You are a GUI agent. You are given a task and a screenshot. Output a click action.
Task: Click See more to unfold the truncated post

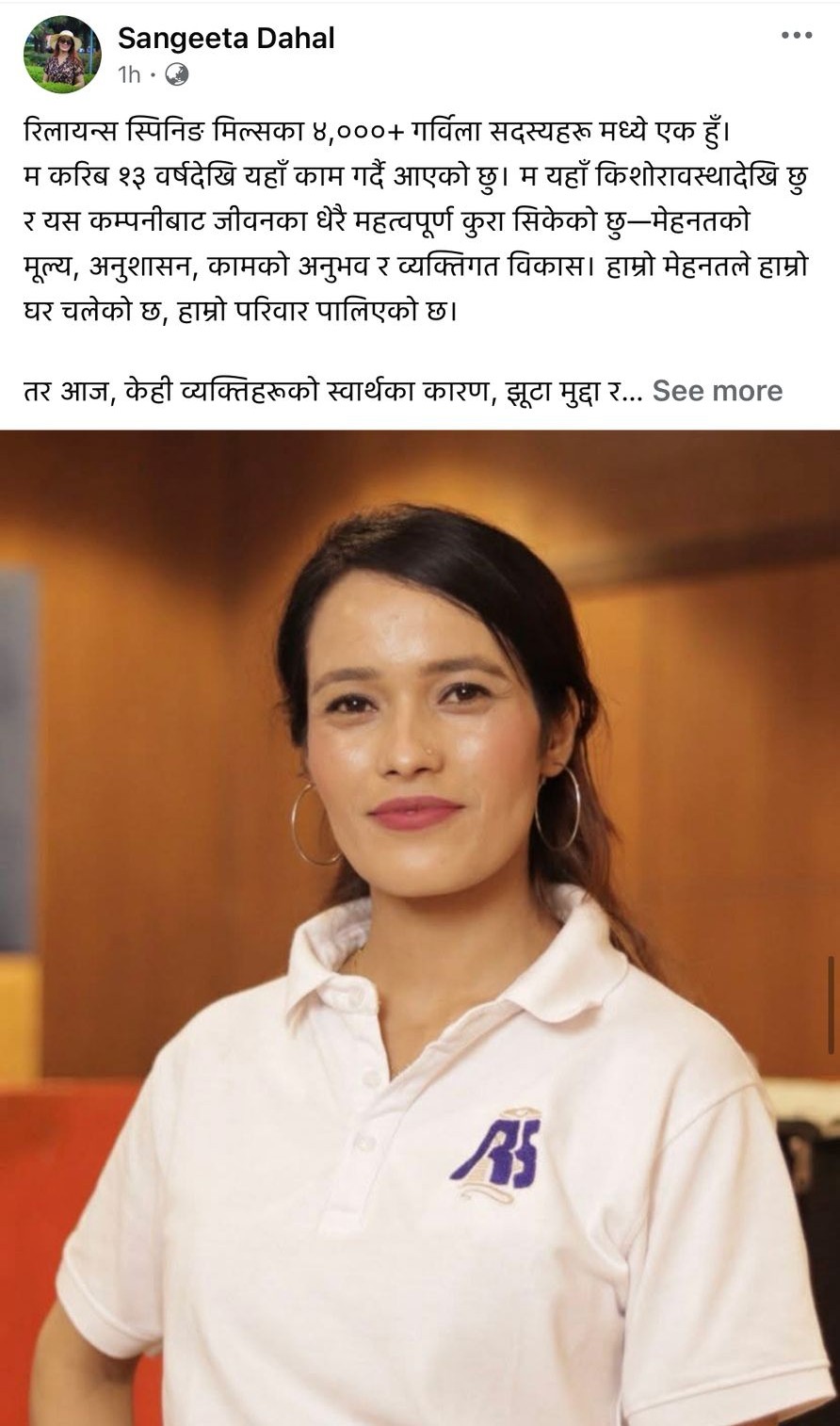[x=717, y=391]
